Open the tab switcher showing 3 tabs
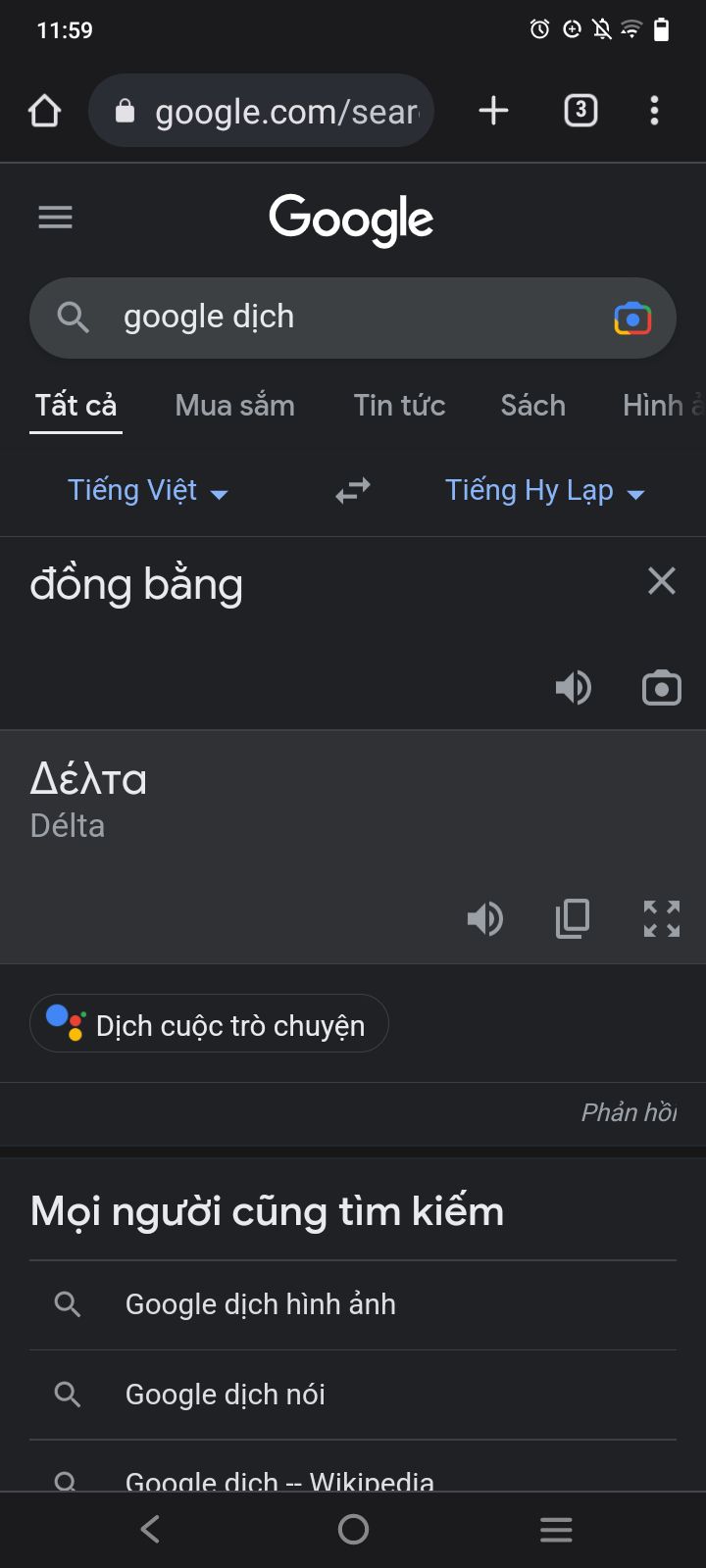The image size is (706, 1568). 580,111
